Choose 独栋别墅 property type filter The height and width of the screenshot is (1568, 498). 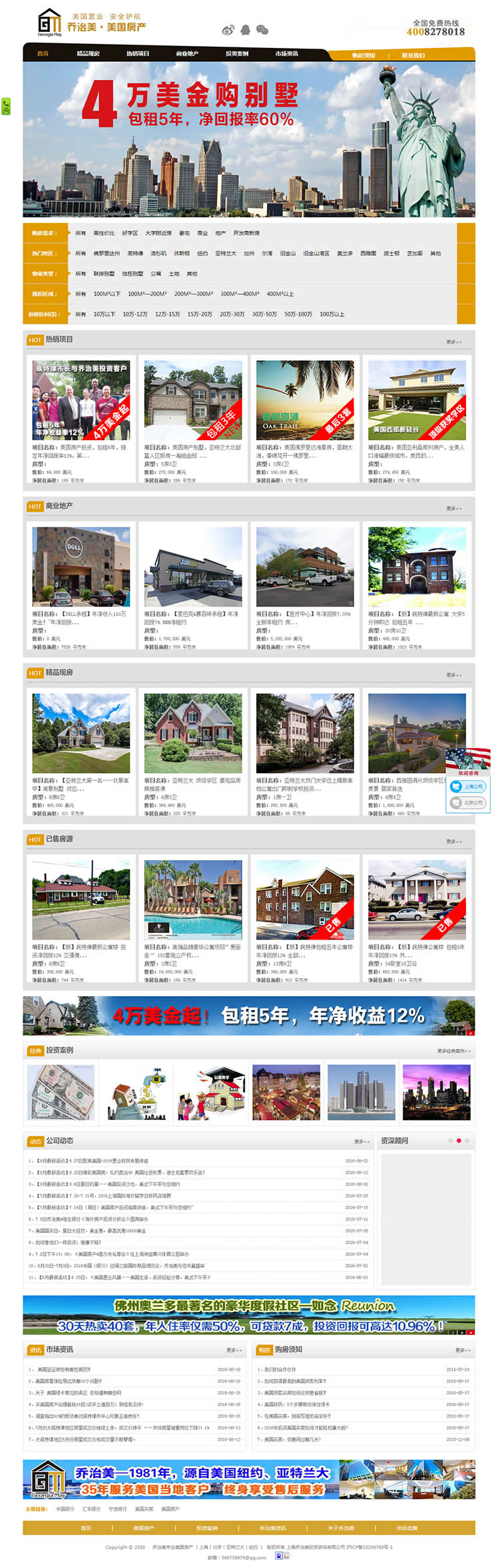coord(132,274)
